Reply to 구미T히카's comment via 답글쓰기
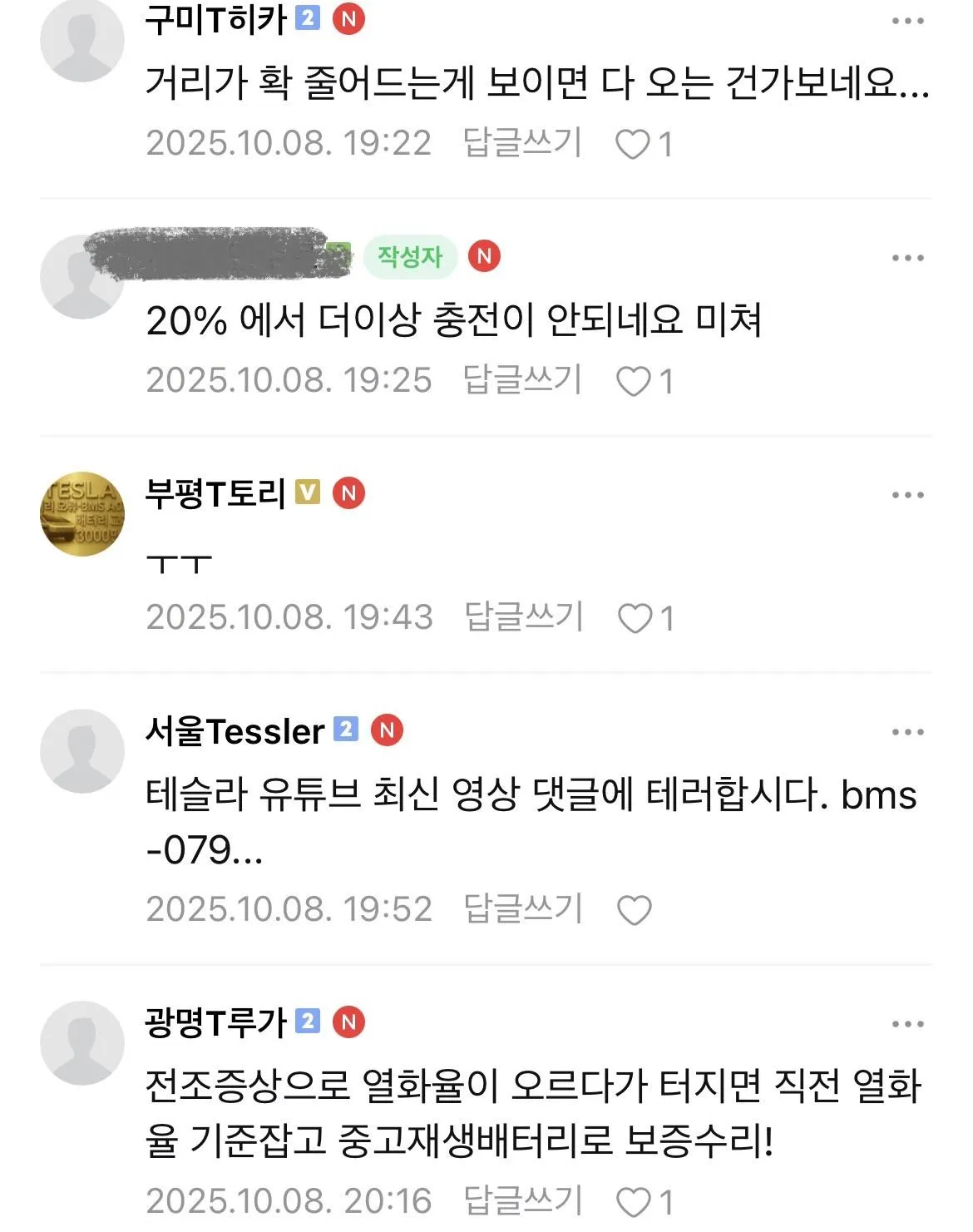The height and width of the screenshot is (1232, 973). point(522,143)
